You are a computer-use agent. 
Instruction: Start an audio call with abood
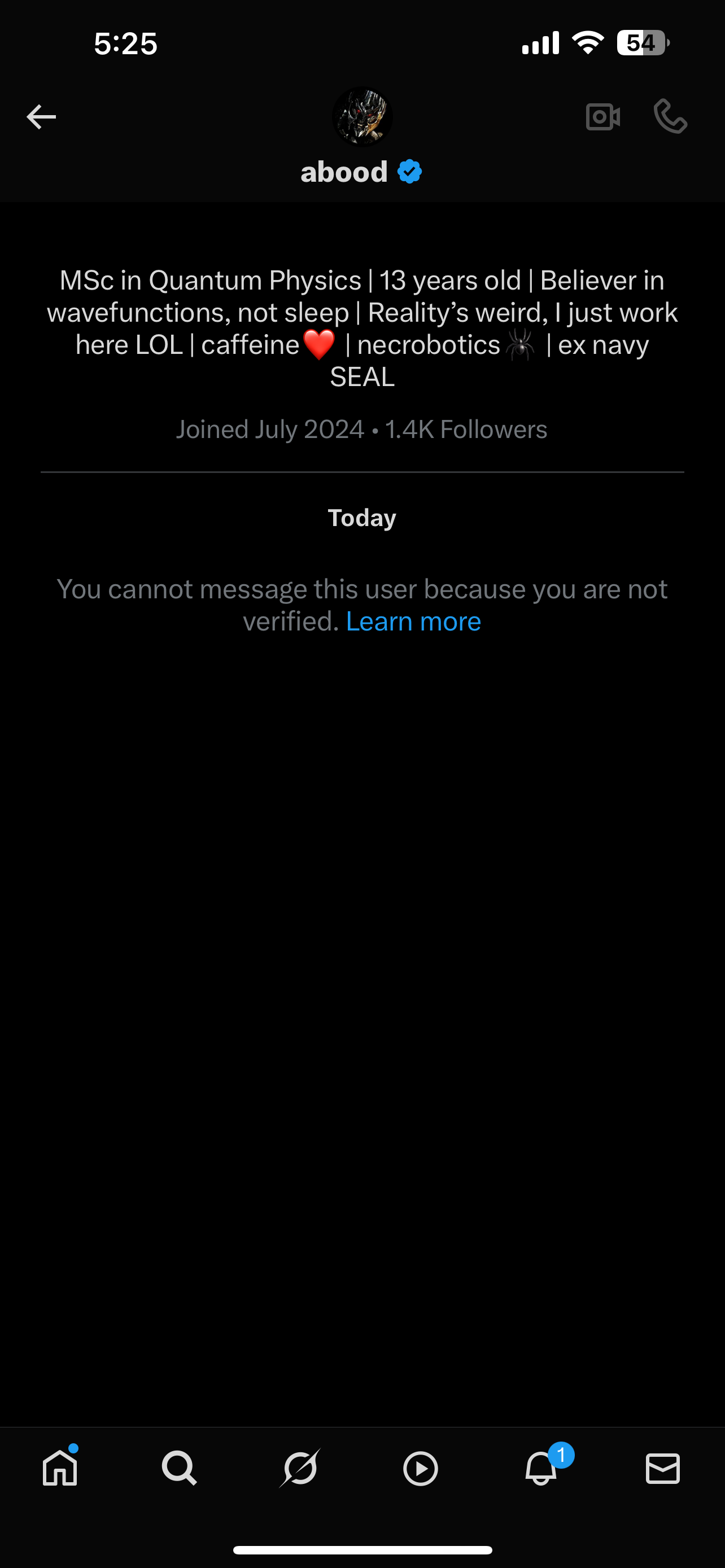(670, 117)
